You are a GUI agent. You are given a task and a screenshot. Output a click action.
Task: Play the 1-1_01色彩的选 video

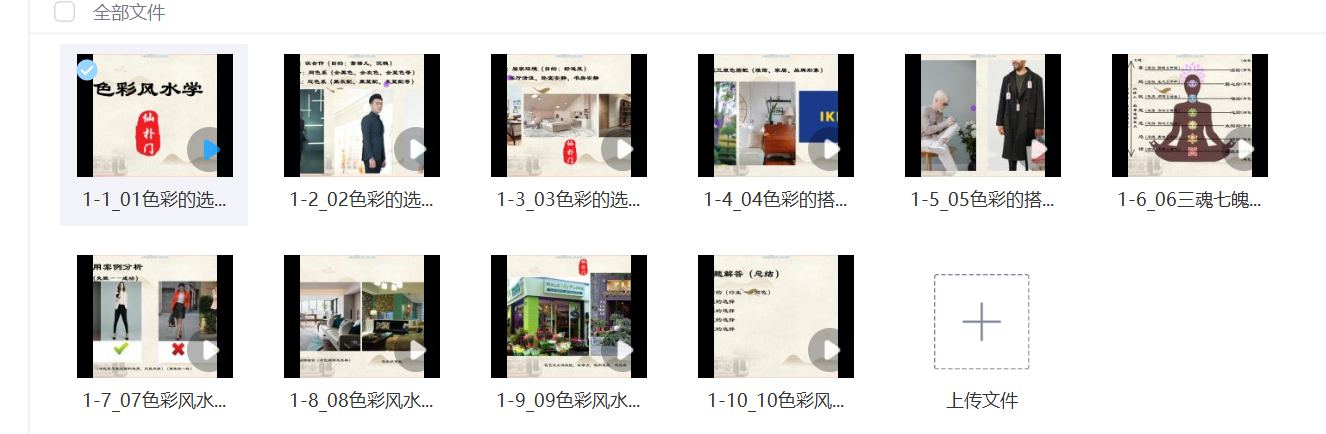[207, 150]
